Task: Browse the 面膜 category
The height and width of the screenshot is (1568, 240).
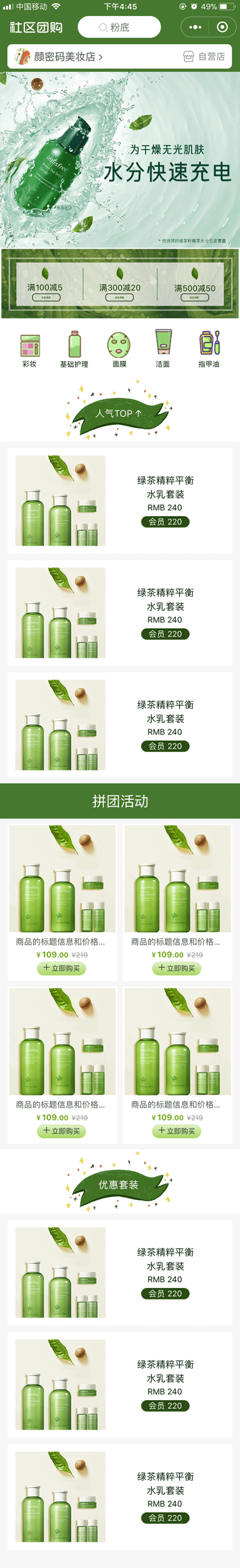Action: (119, 350)
